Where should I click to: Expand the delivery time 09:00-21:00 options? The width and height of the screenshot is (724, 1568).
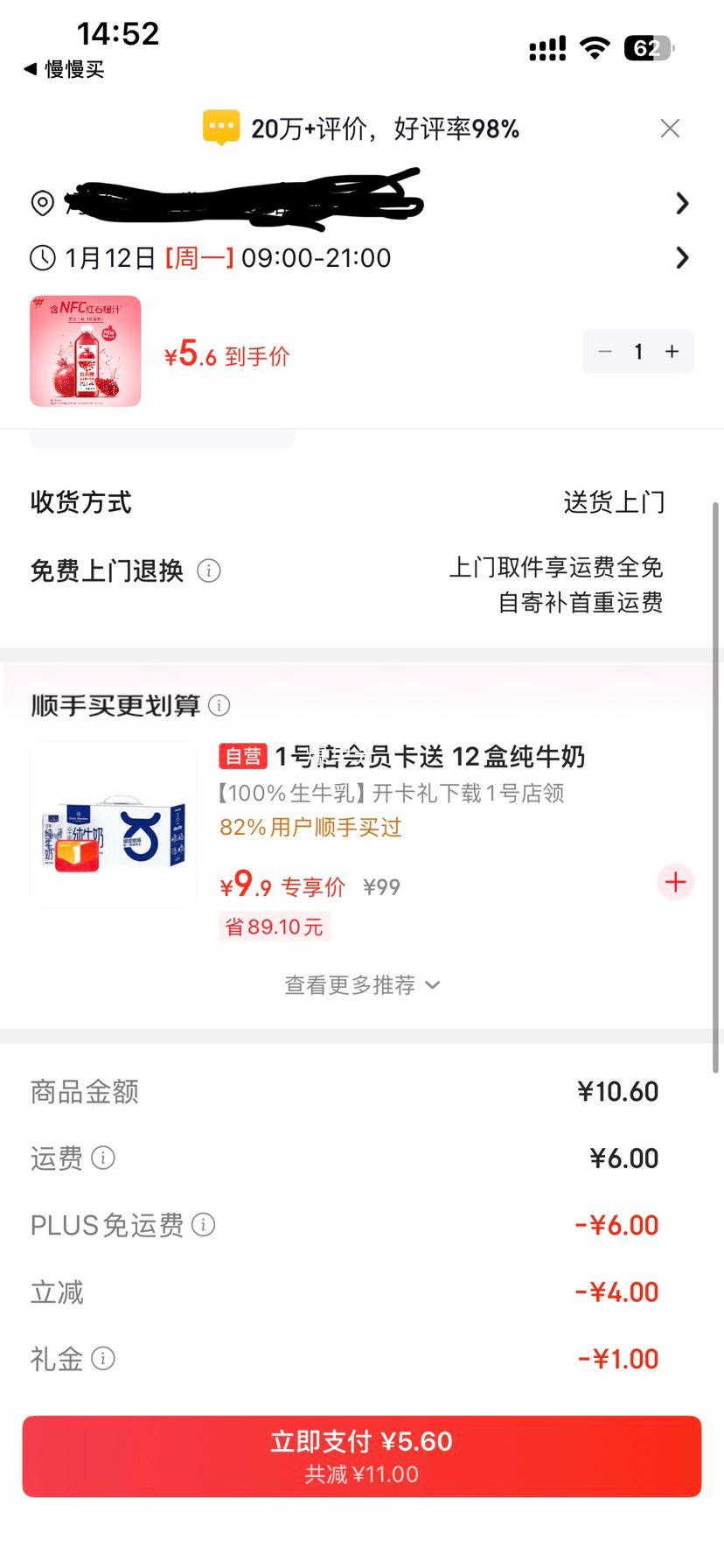(683, 257)
